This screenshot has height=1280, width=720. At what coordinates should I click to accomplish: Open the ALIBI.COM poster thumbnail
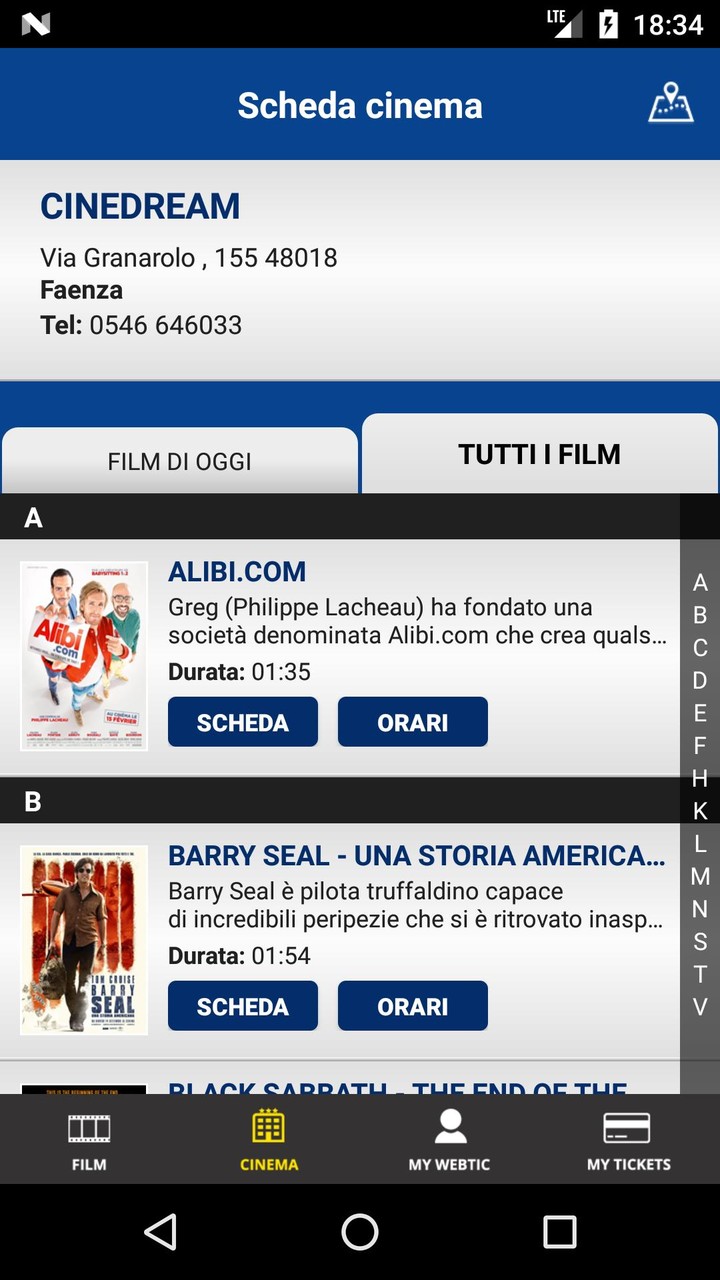84,655
